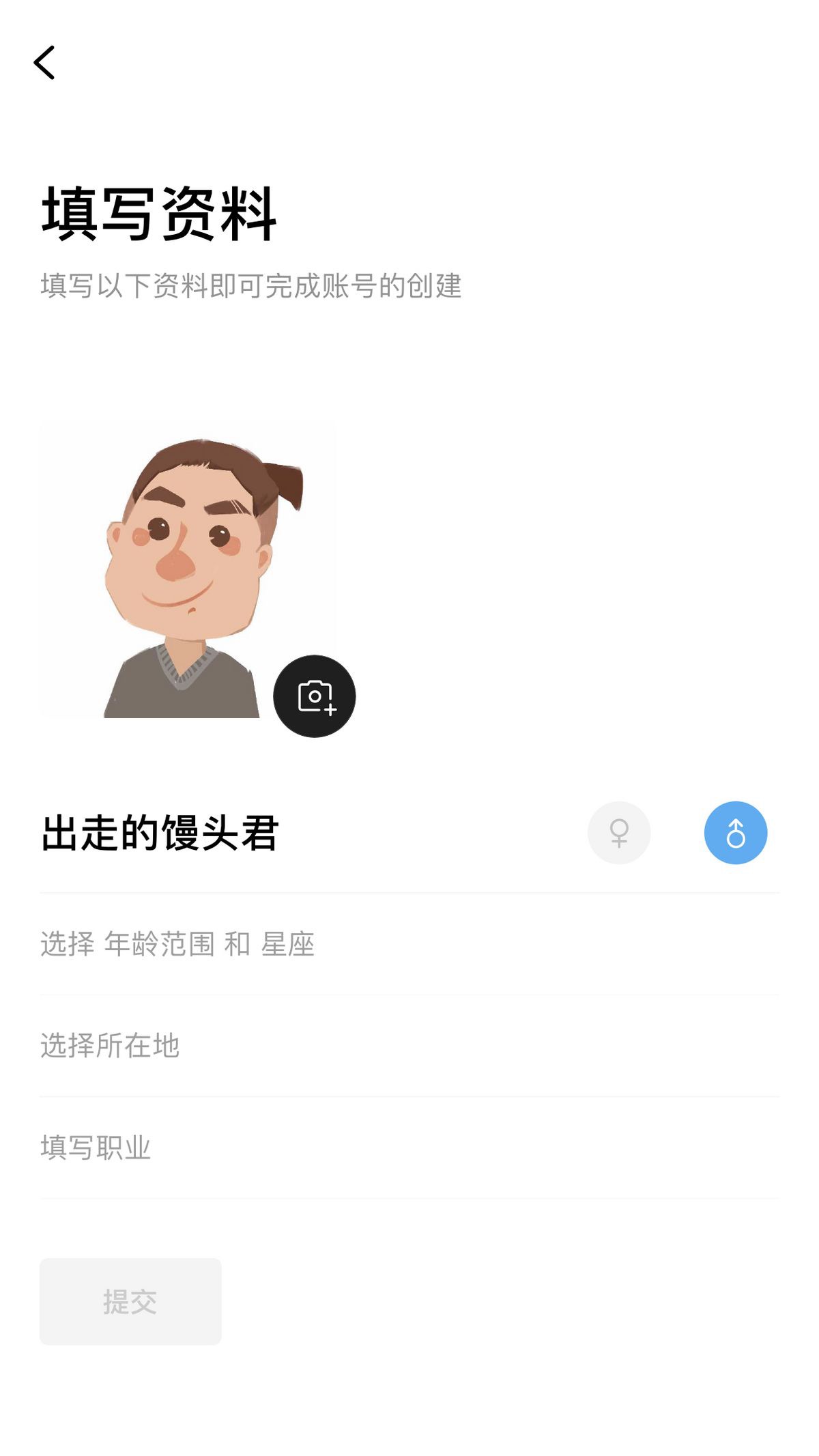This screenshot has height=1456, width=819.
Task: Open 选择所在地 location picker
Action: [409, 1046]
